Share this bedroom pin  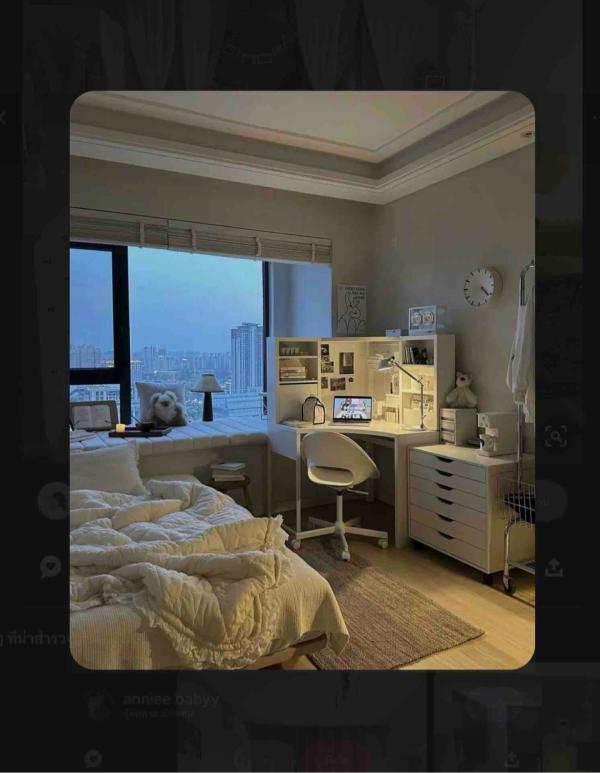pyautogui.click(x=553, y=568)
